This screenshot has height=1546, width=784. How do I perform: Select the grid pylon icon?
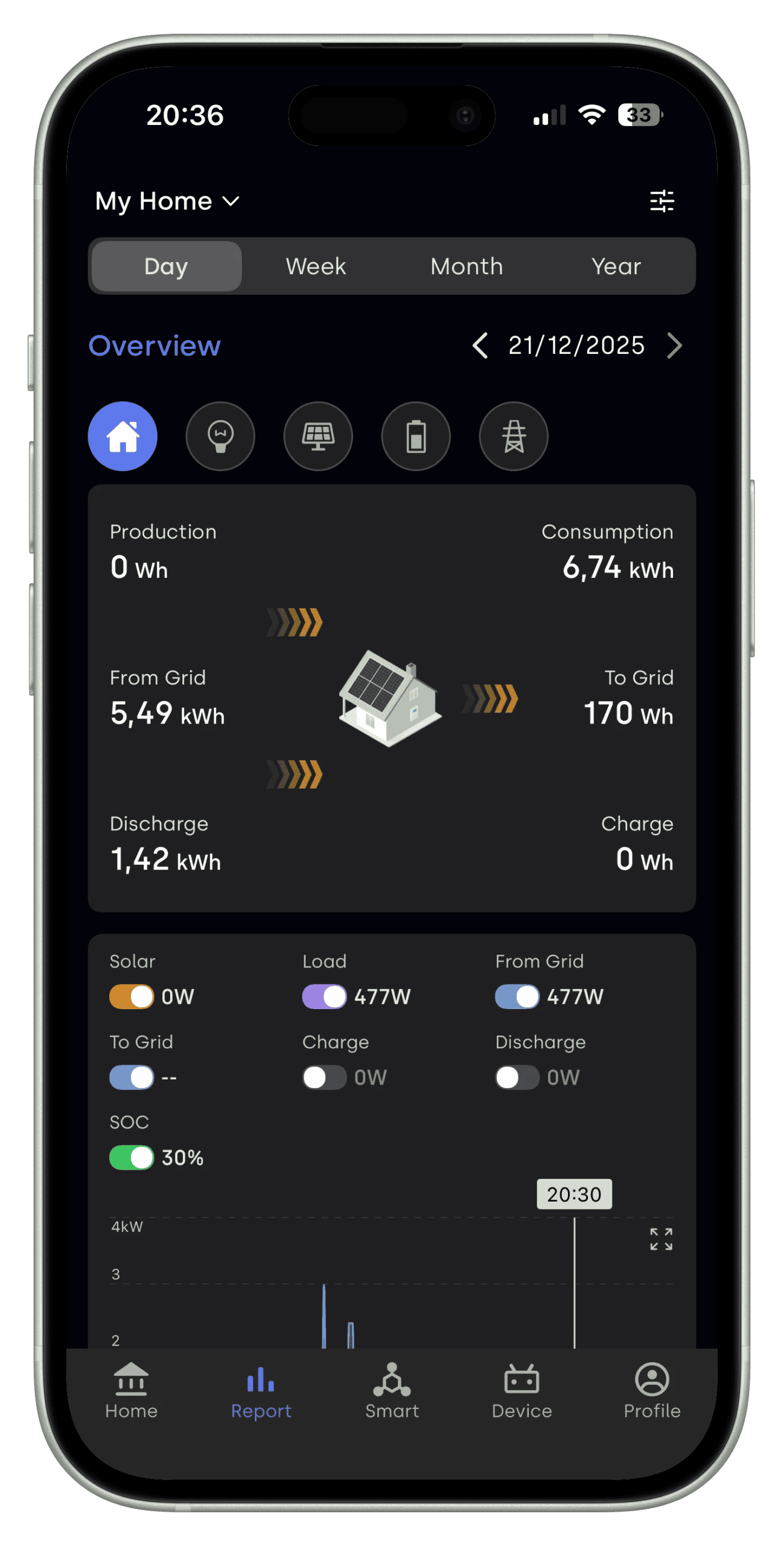[514, 436]
